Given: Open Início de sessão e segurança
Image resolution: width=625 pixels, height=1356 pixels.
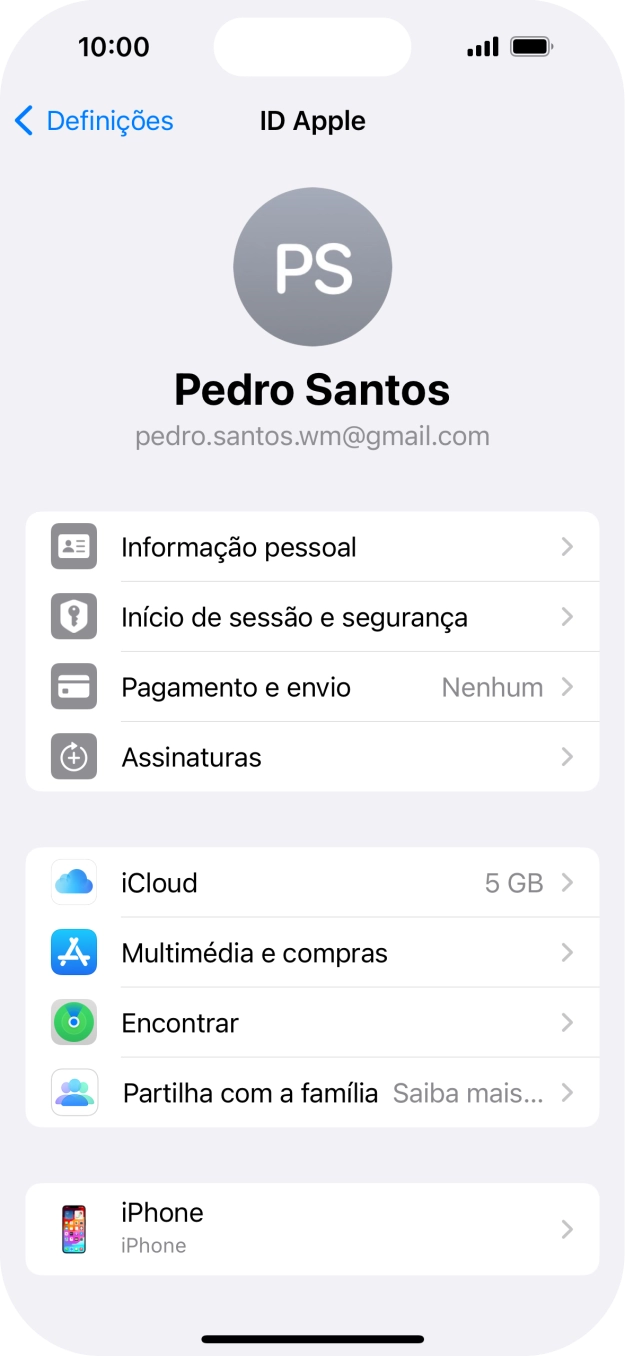Looking at the screenshot, I should pos(312,617).
